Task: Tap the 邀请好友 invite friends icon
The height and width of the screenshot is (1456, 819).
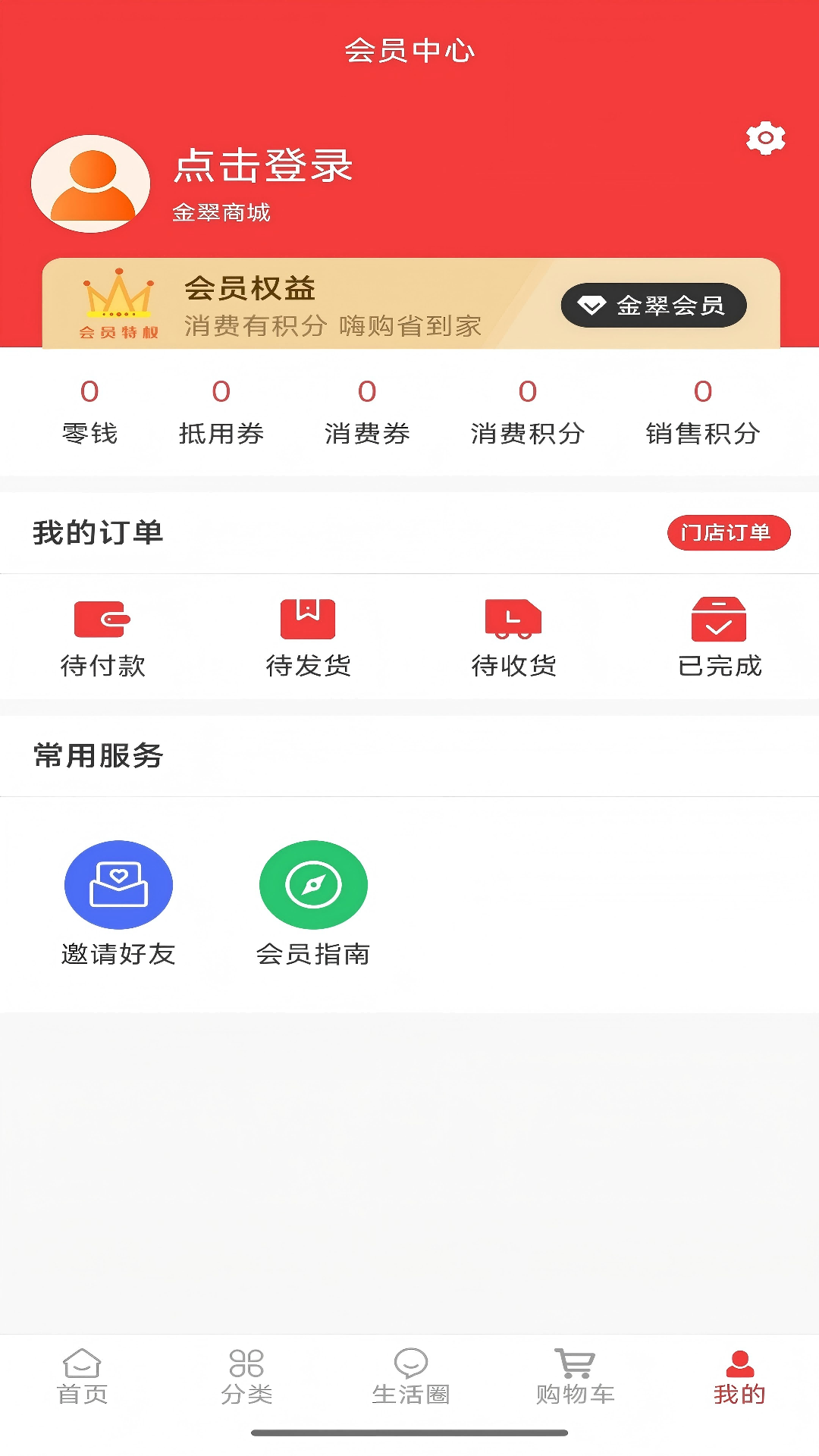Action: pyautogui.click(x=118, y=884)
